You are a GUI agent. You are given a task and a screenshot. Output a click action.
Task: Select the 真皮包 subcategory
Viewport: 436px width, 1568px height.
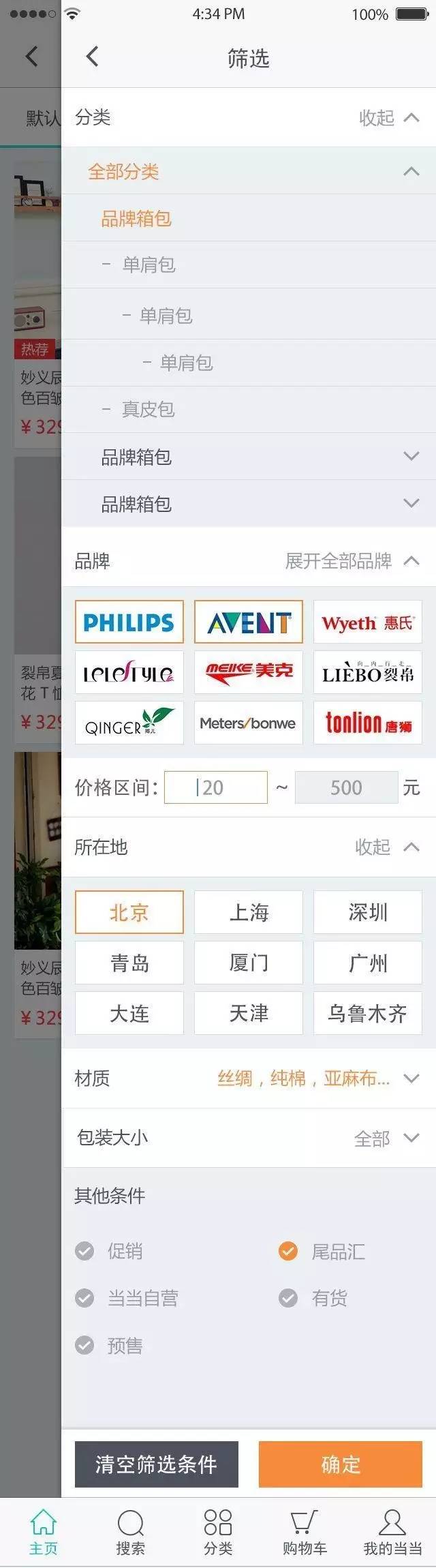tap(148, 409)
